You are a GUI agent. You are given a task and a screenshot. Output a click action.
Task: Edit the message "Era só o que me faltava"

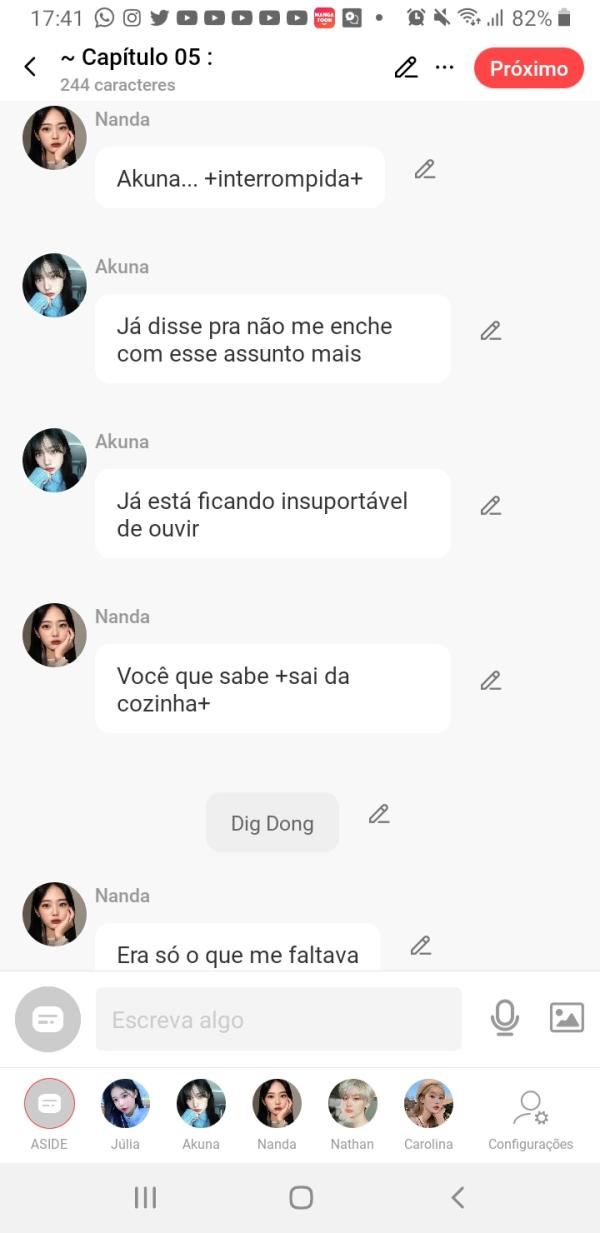pyautogui.click(x=421, y=945)
